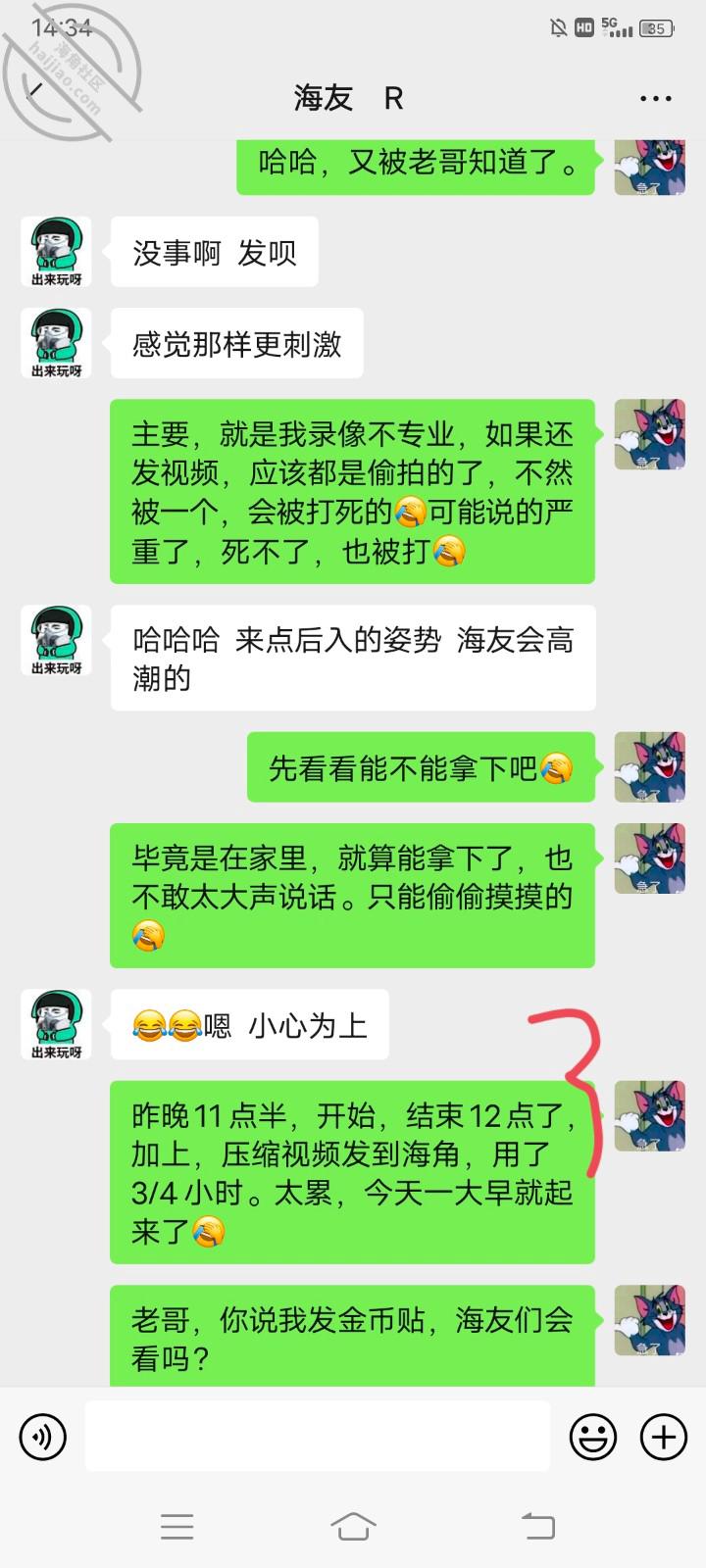Open the plus attachments menu
This screenshot has width=706, height=1568.
point(664,1438)
